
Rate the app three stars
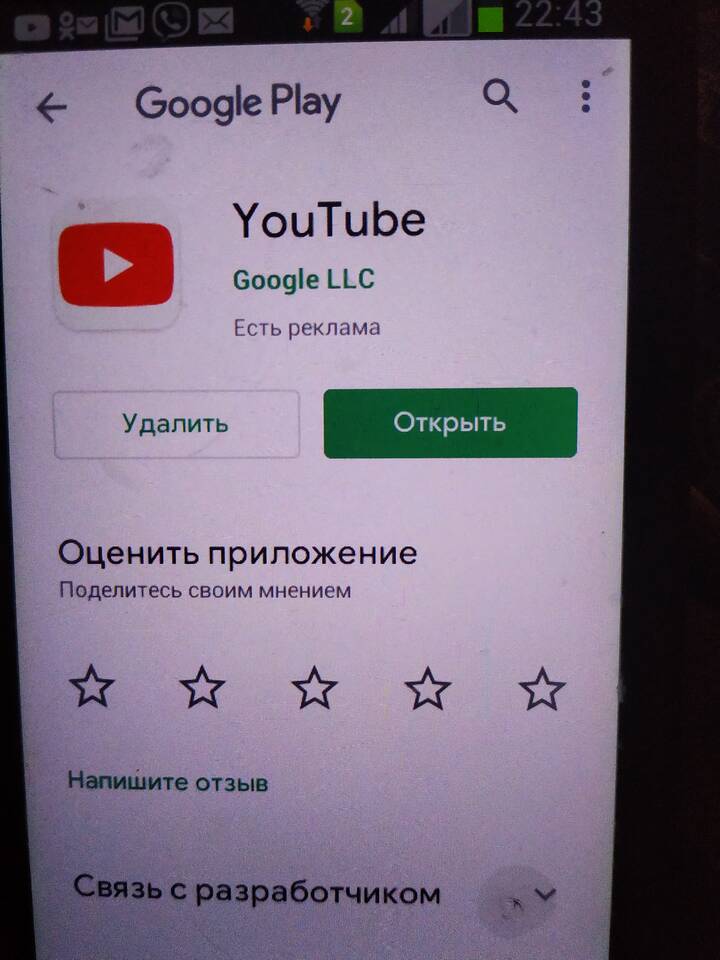pyautogui.click(x=315, y=689)
